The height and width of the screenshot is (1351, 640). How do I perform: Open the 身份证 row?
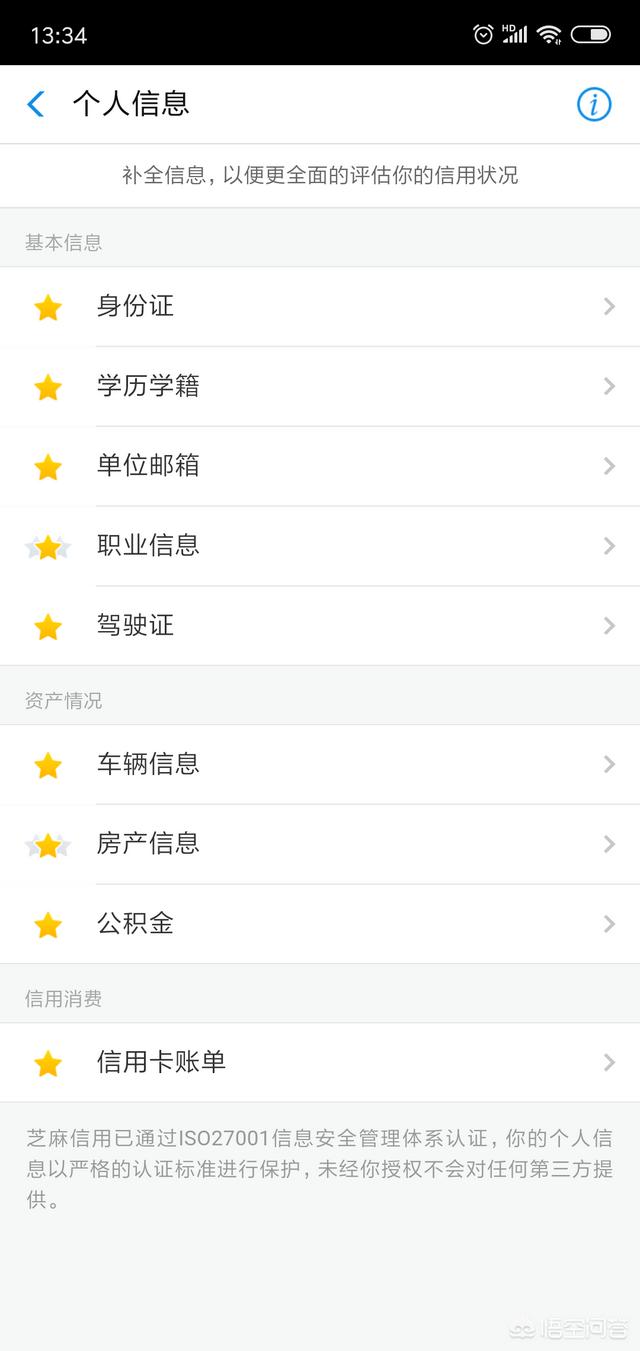point(320,307)
